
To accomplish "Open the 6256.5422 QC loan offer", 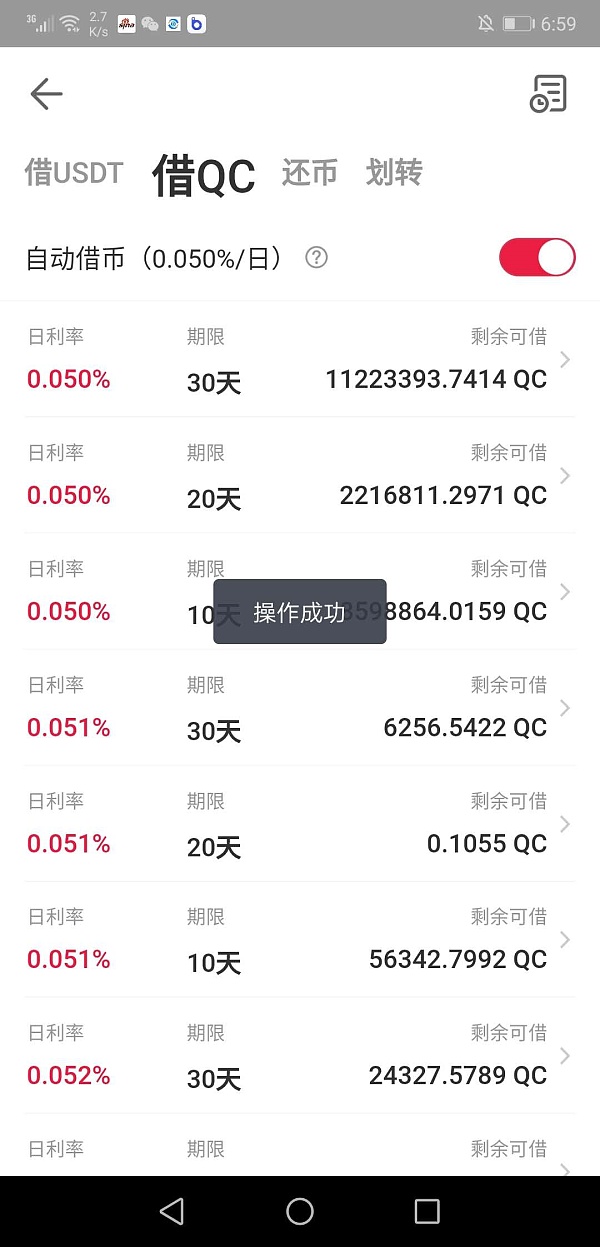I will pyautogui.click(x=300, y=708).
